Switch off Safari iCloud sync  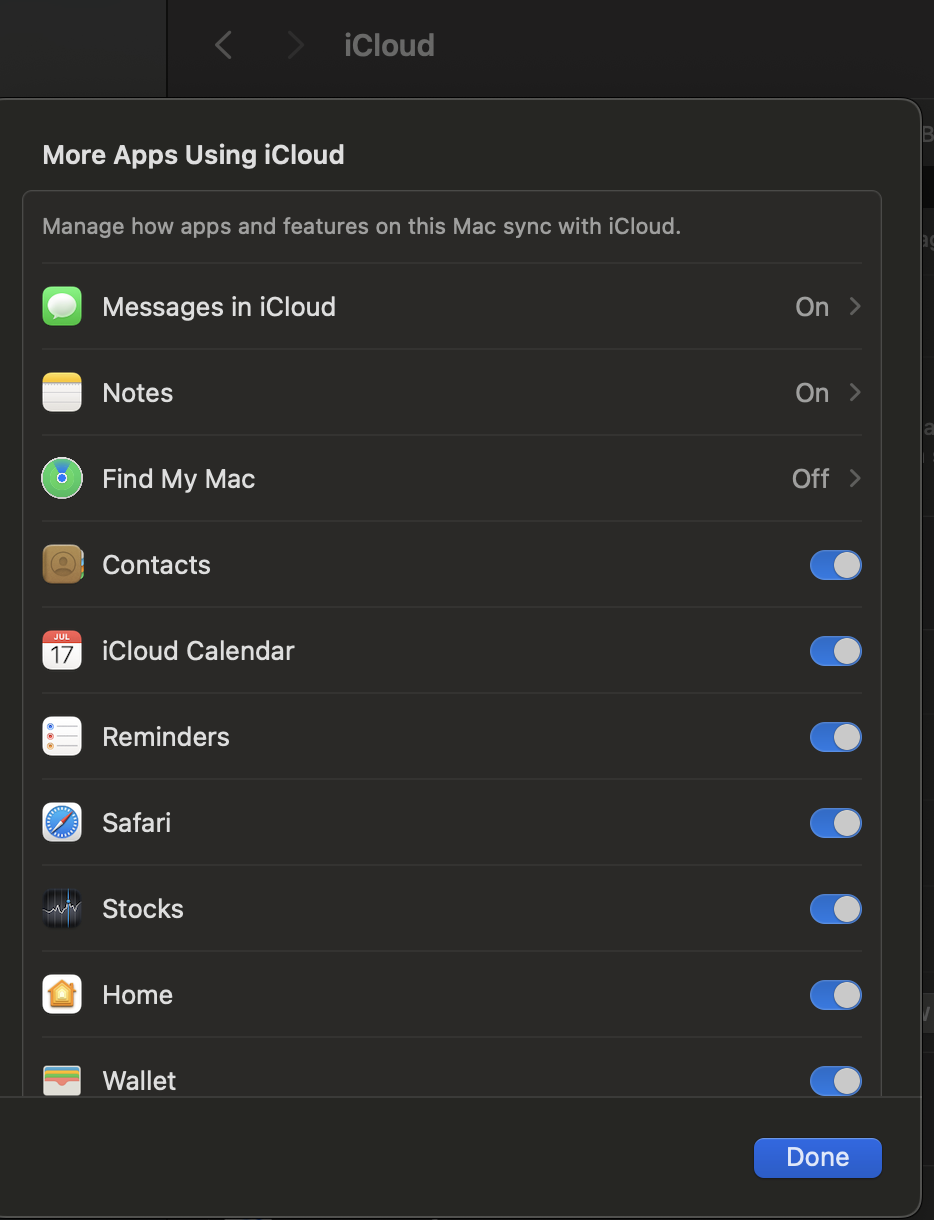[835, 823]
